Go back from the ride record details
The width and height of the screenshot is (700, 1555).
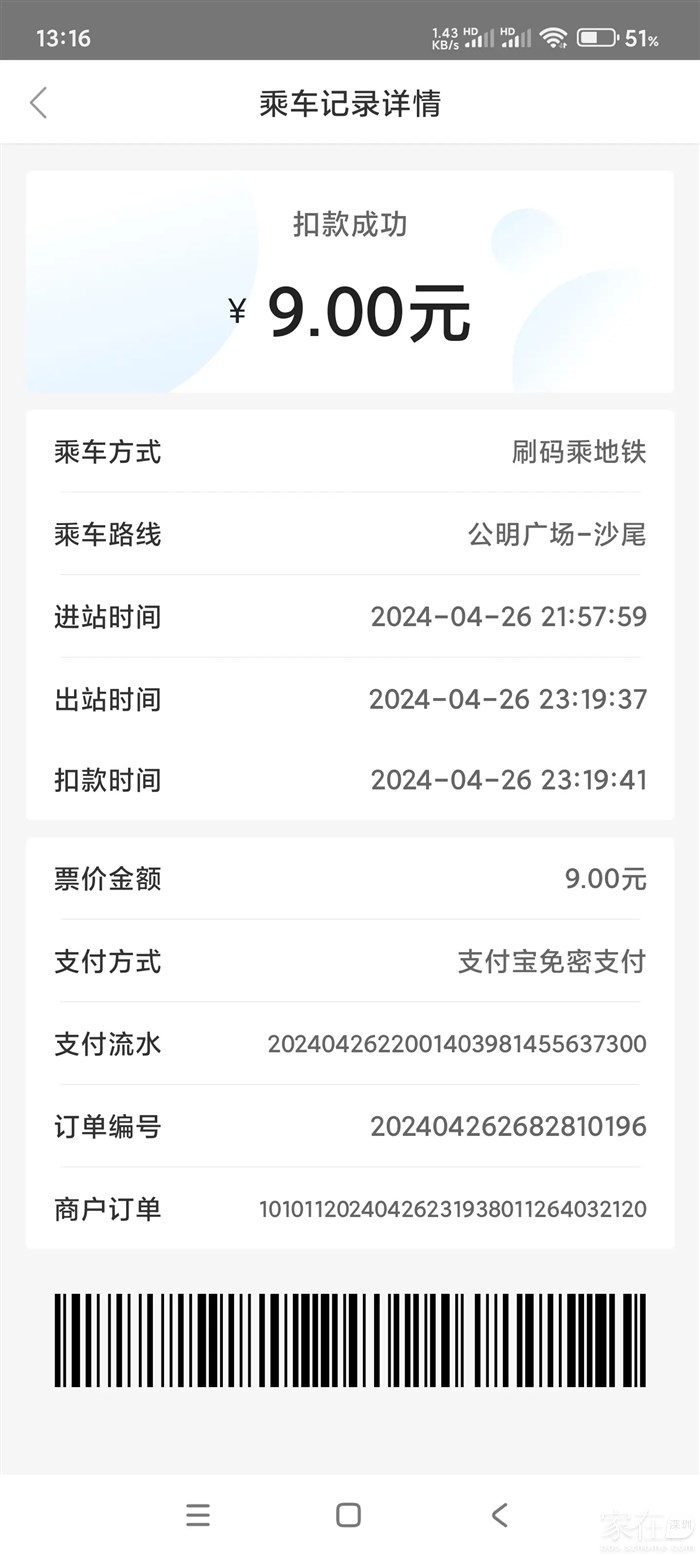(x=38, y=103)
